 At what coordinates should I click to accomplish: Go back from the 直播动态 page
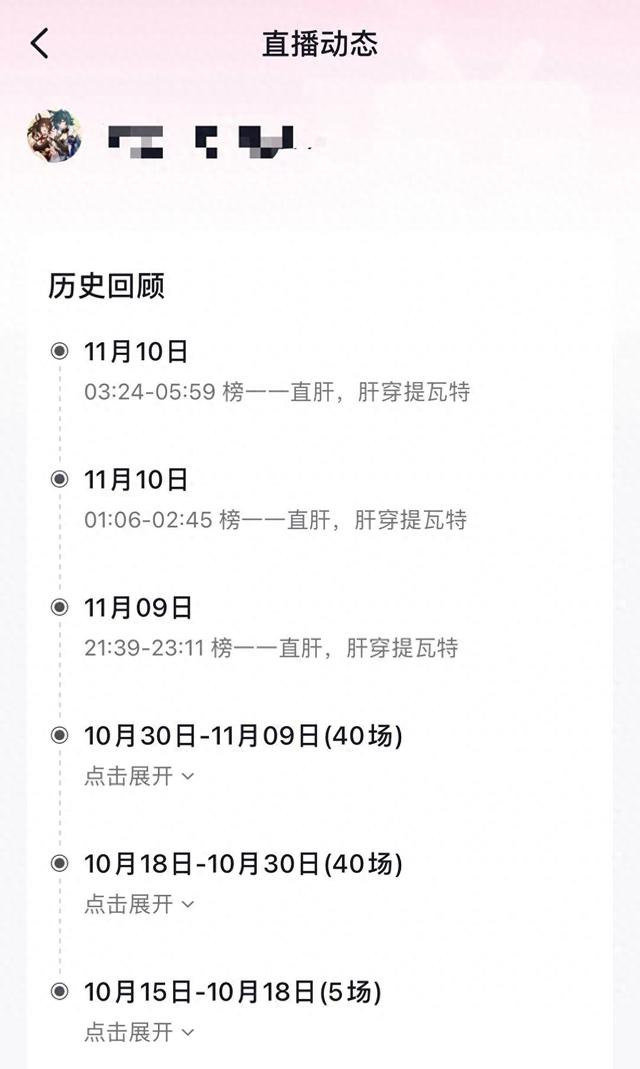click(40, 44)
